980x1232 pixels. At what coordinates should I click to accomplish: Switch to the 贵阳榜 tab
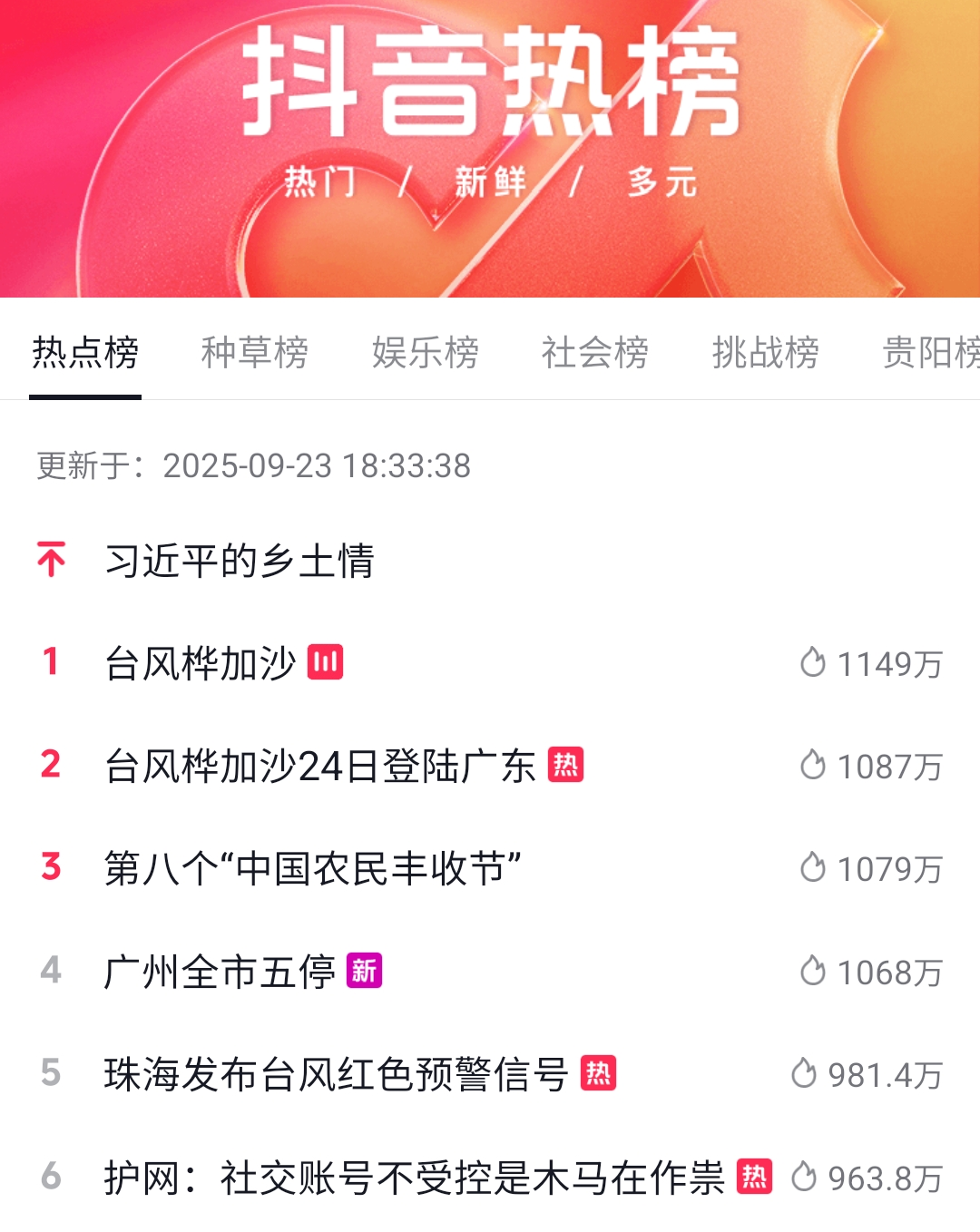pyautogui.click(x=930, y=352)
